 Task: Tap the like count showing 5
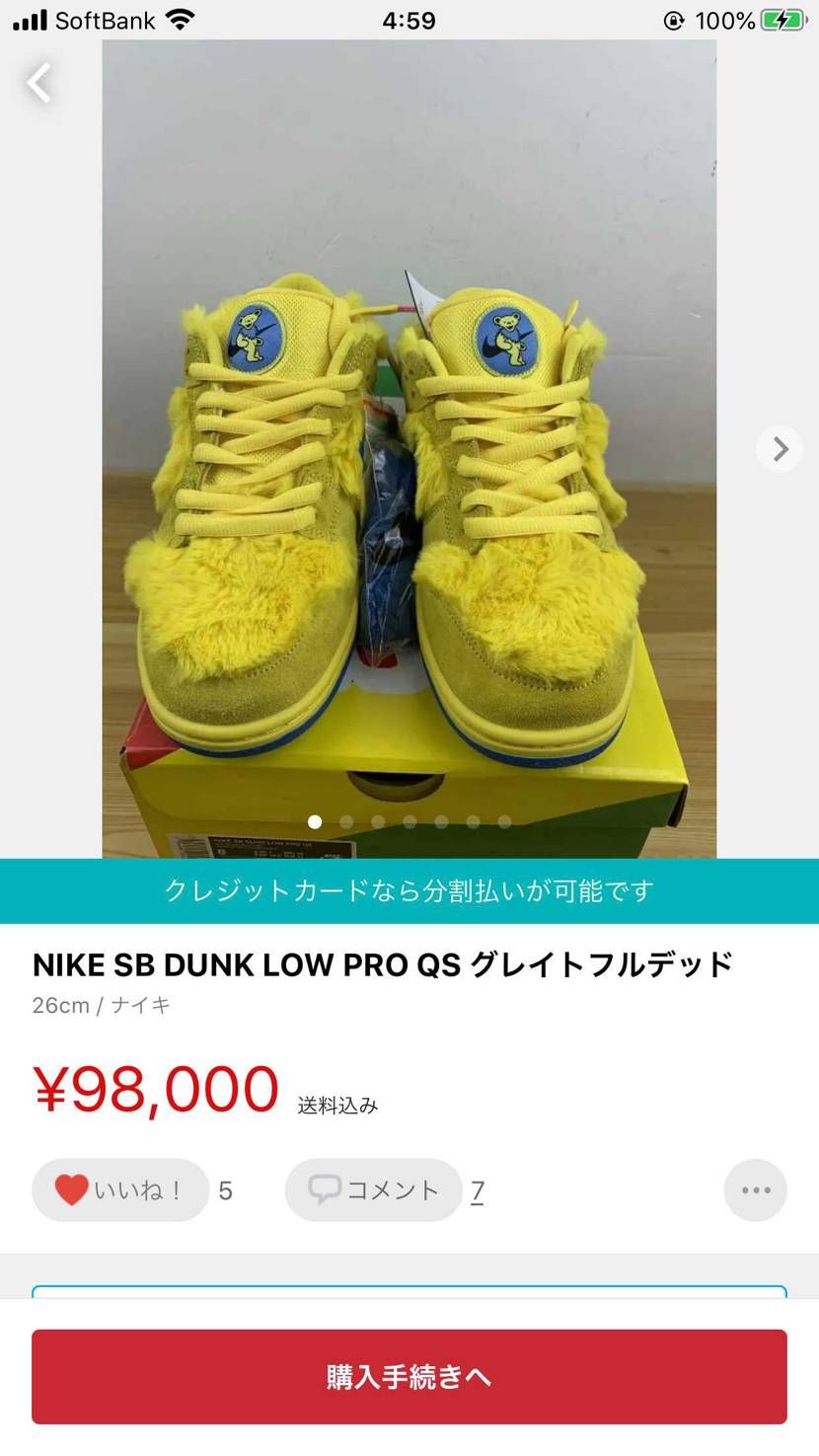click(x=225, y=1189)
